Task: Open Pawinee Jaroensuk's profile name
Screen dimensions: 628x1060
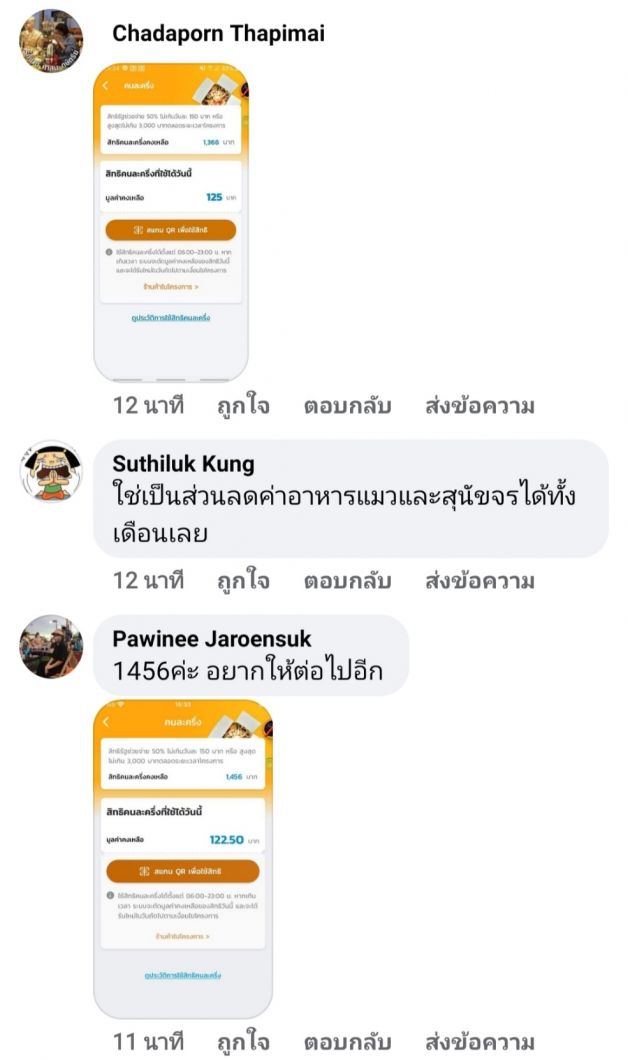Action: coord(212,639)
